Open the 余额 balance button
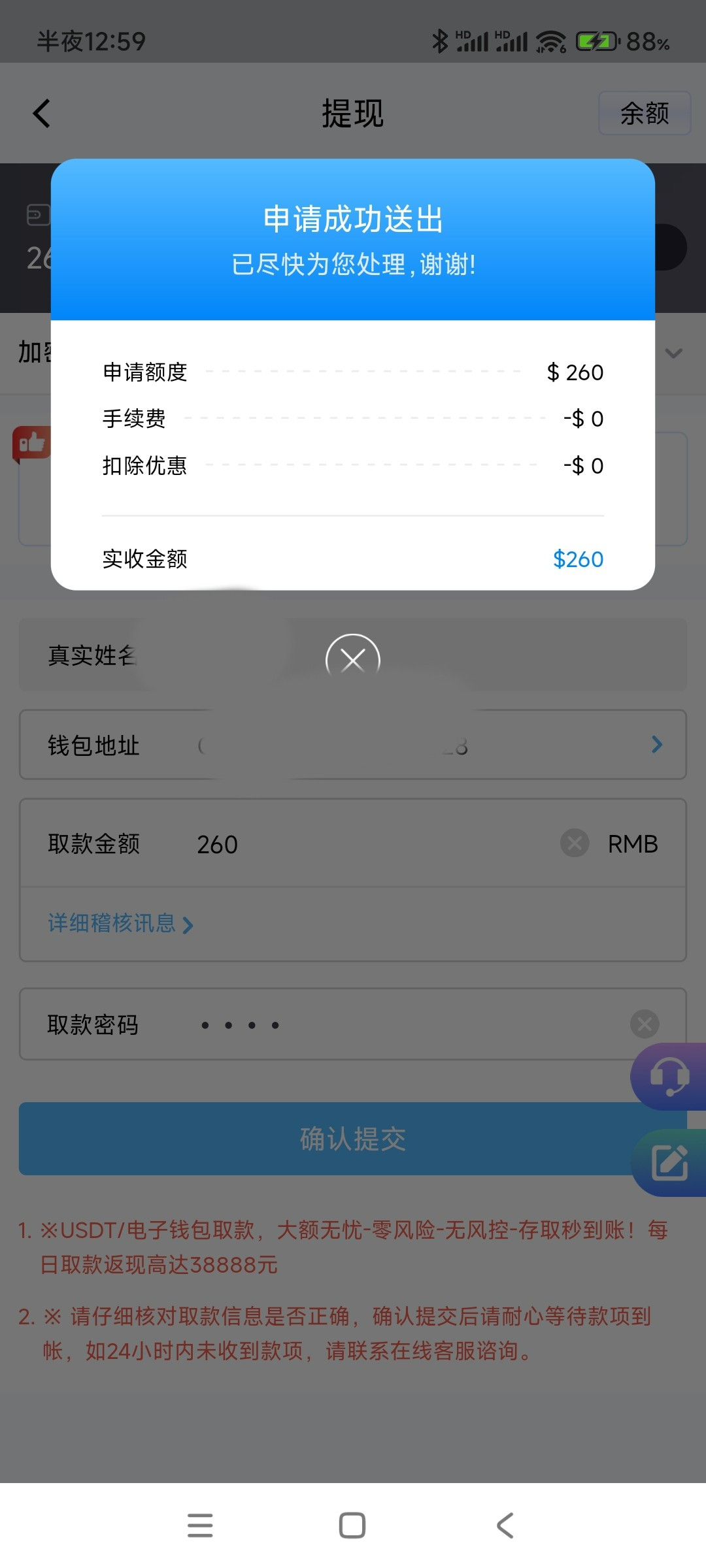The width and height of the screenshot is (706, 1568). (x=644, y=114)
